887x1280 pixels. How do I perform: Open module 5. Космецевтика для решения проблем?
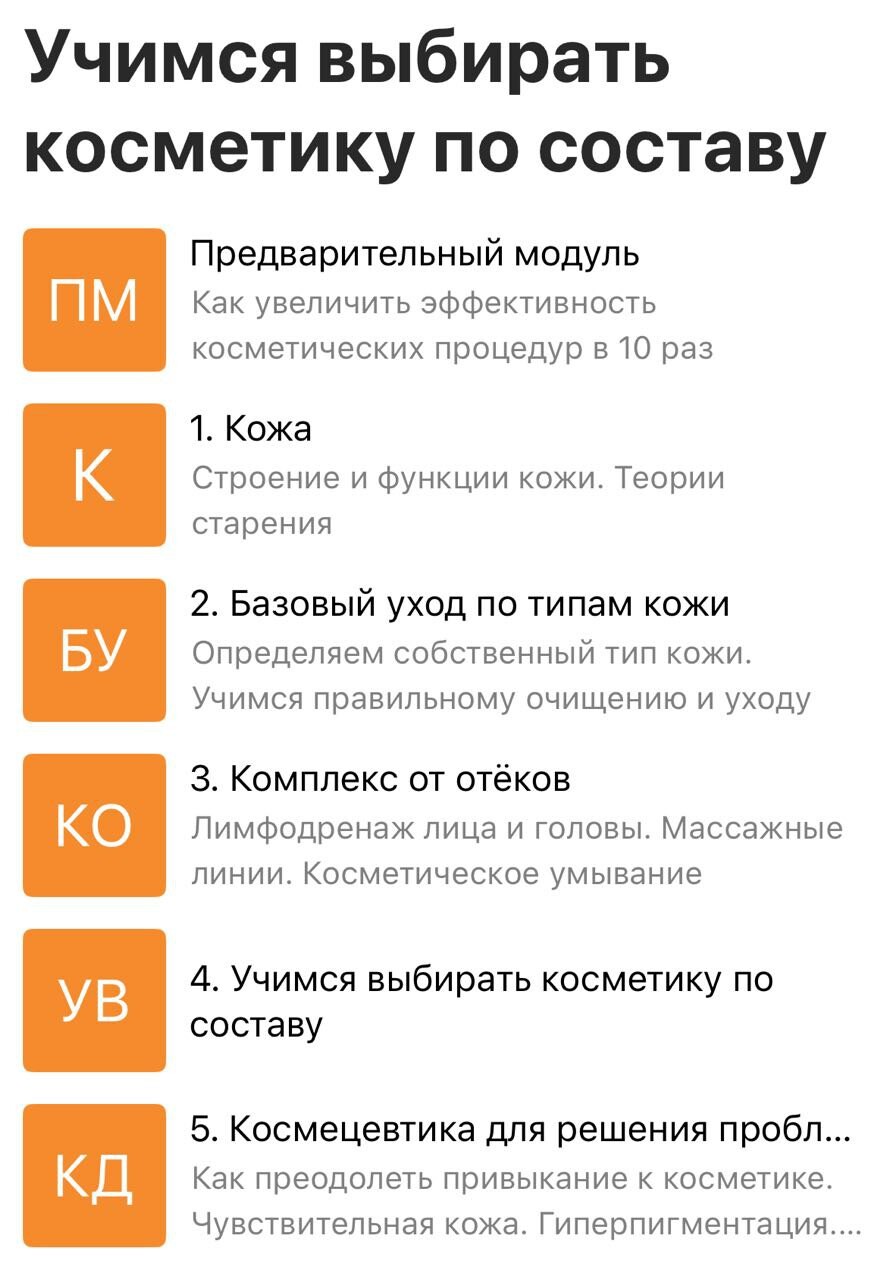click(520, 1131)
